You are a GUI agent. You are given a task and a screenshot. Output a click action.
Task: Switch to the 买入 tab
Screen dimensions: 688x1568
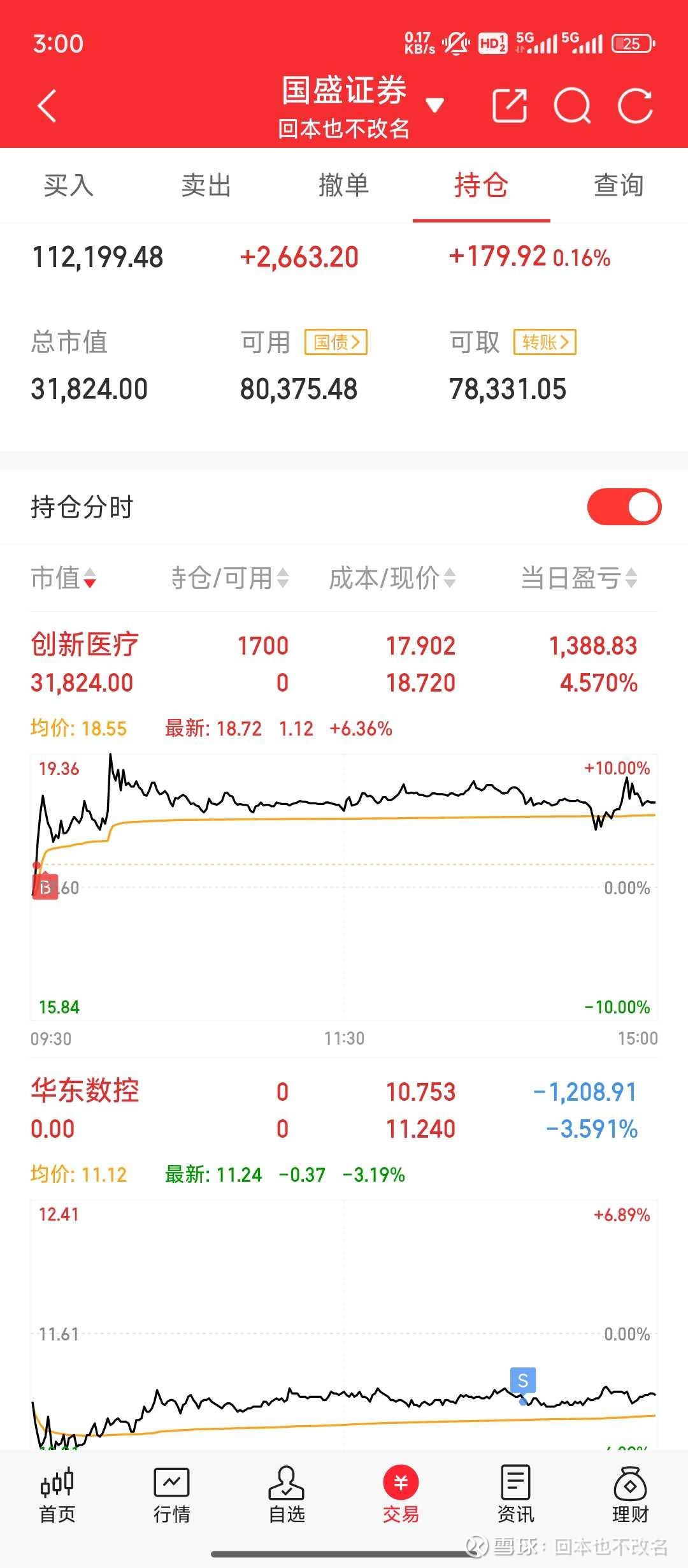69,185
